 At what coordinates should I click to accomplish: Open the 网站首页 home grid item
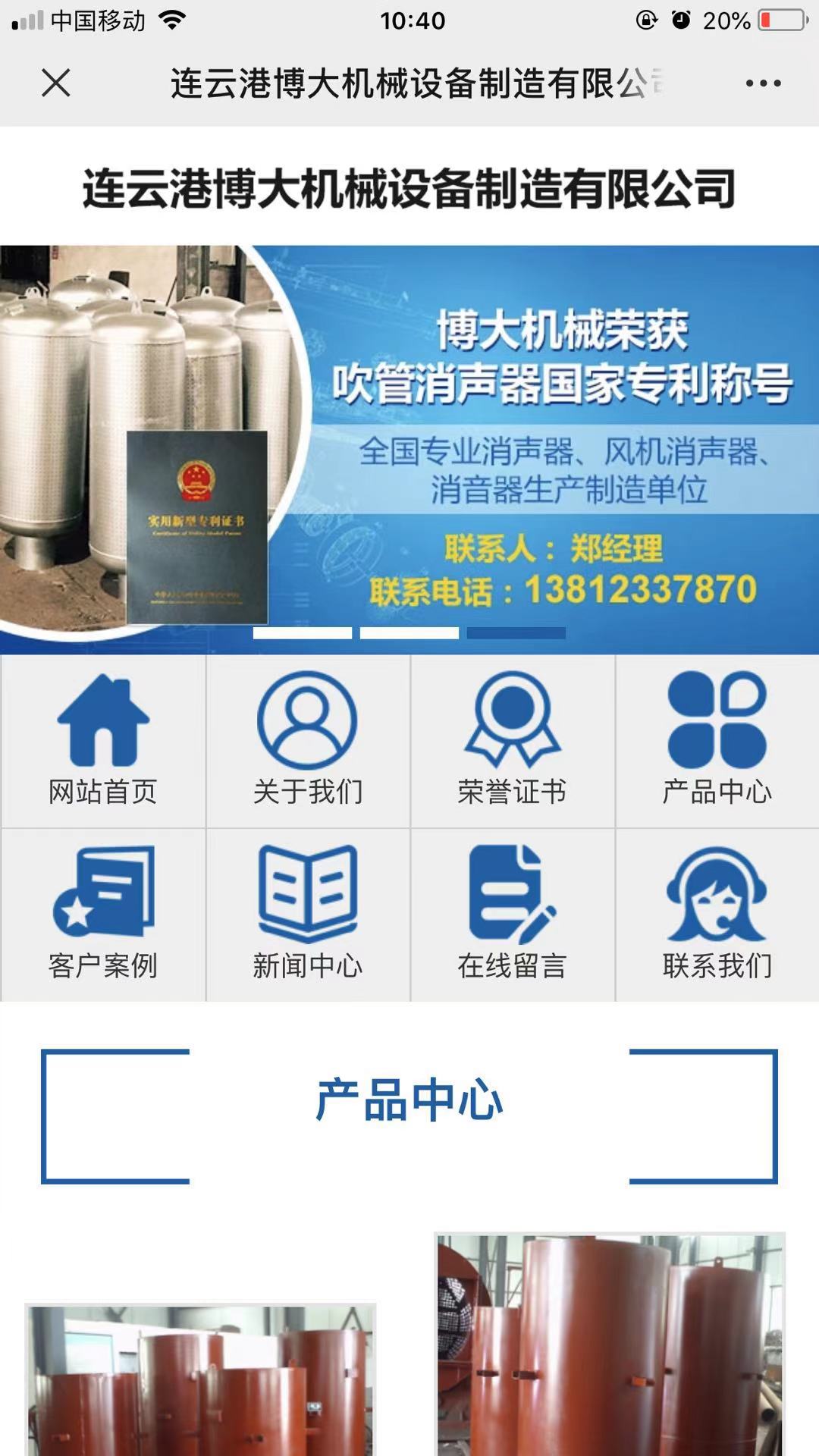tap(103, 741)
